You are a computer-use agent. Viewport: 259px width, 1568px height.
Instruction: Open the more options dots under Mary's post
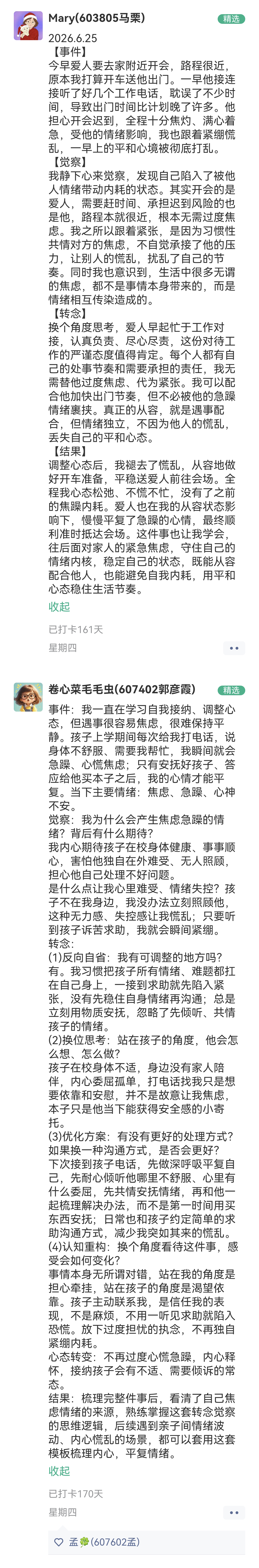pos(234,648)
